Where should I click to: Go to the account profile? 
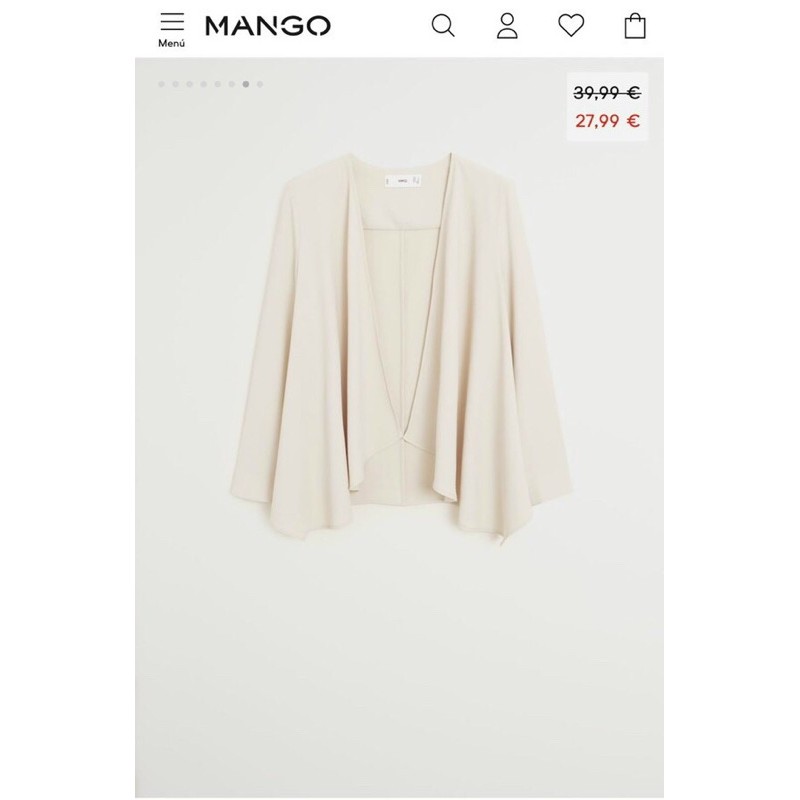click(x=507, y=25)
